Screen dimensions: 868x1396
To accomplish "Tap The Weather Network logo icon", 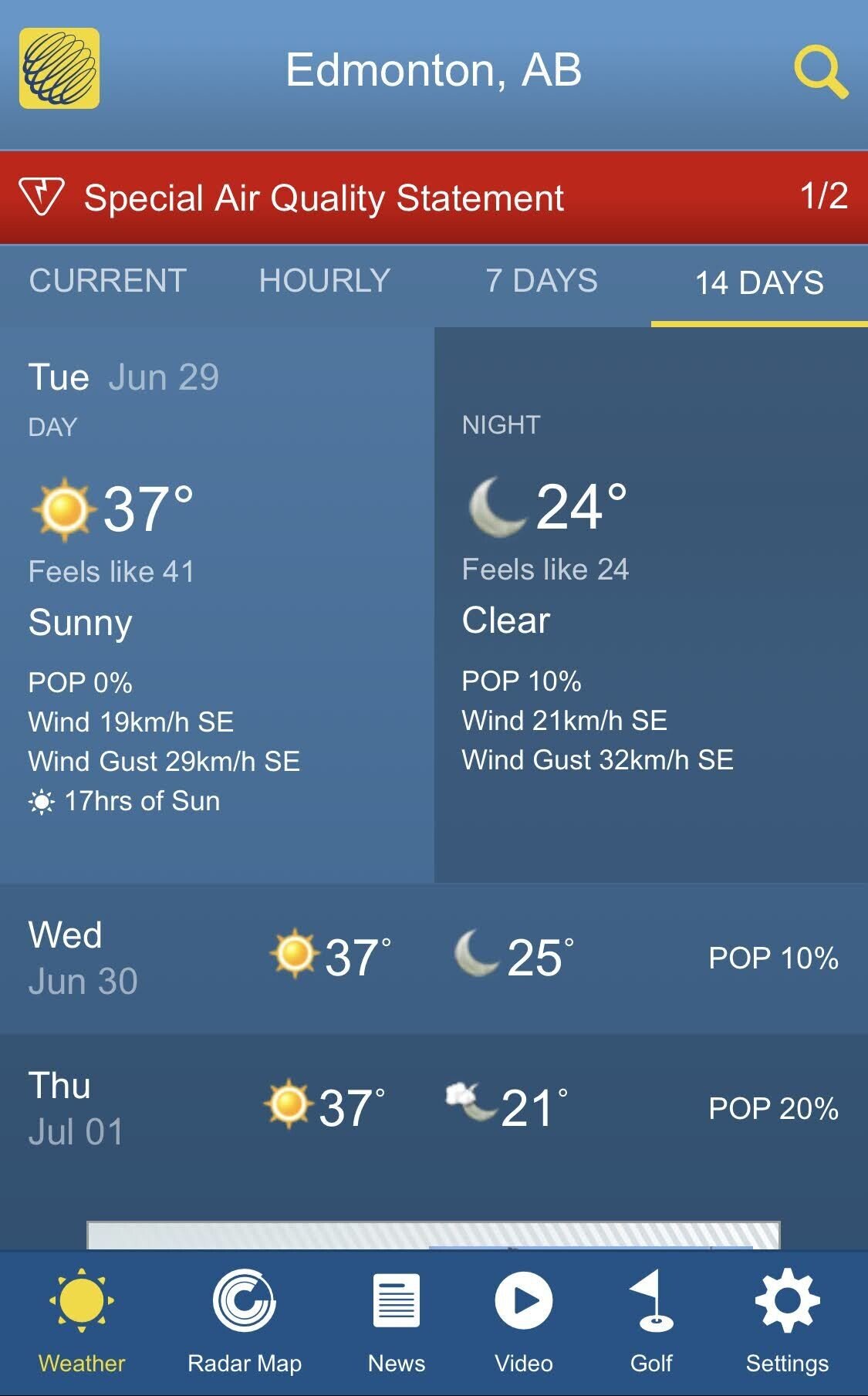I will point(59,69).
